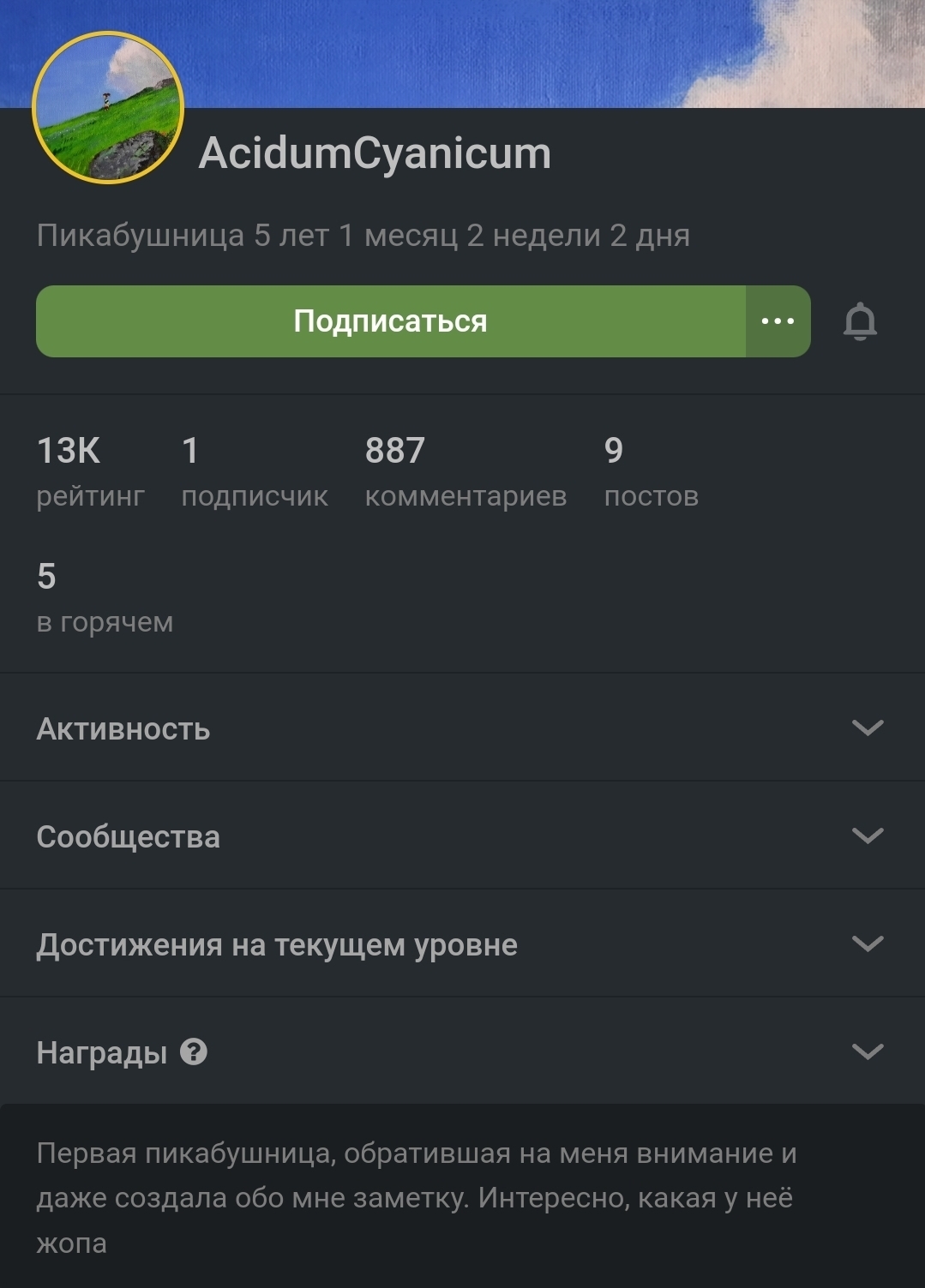Open AcidumCyanicum's profile avatar
Image resolution: width=925 pixels, height=1288 pixels.
(x=108, y=108)
